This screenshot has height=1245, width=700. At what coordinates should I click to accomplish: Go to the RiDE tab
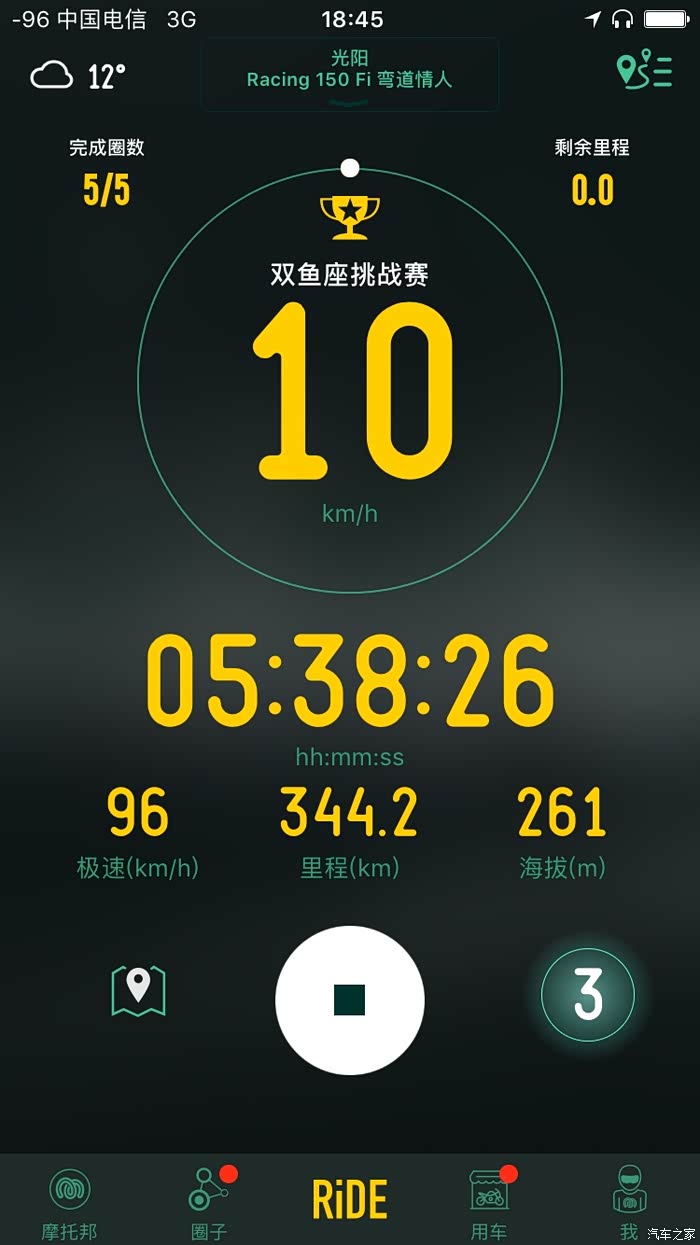350,1200
